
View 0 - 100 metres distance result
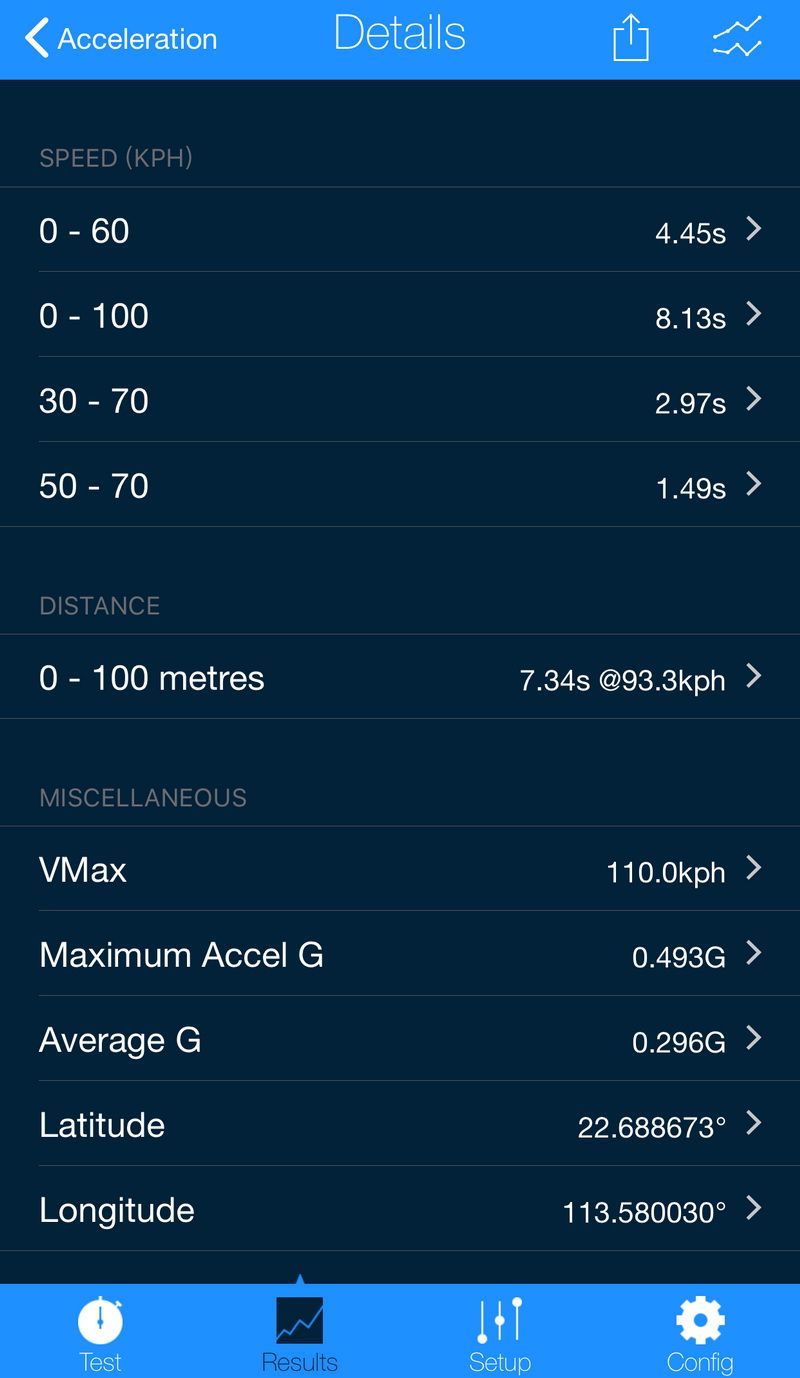pos(400,678)
